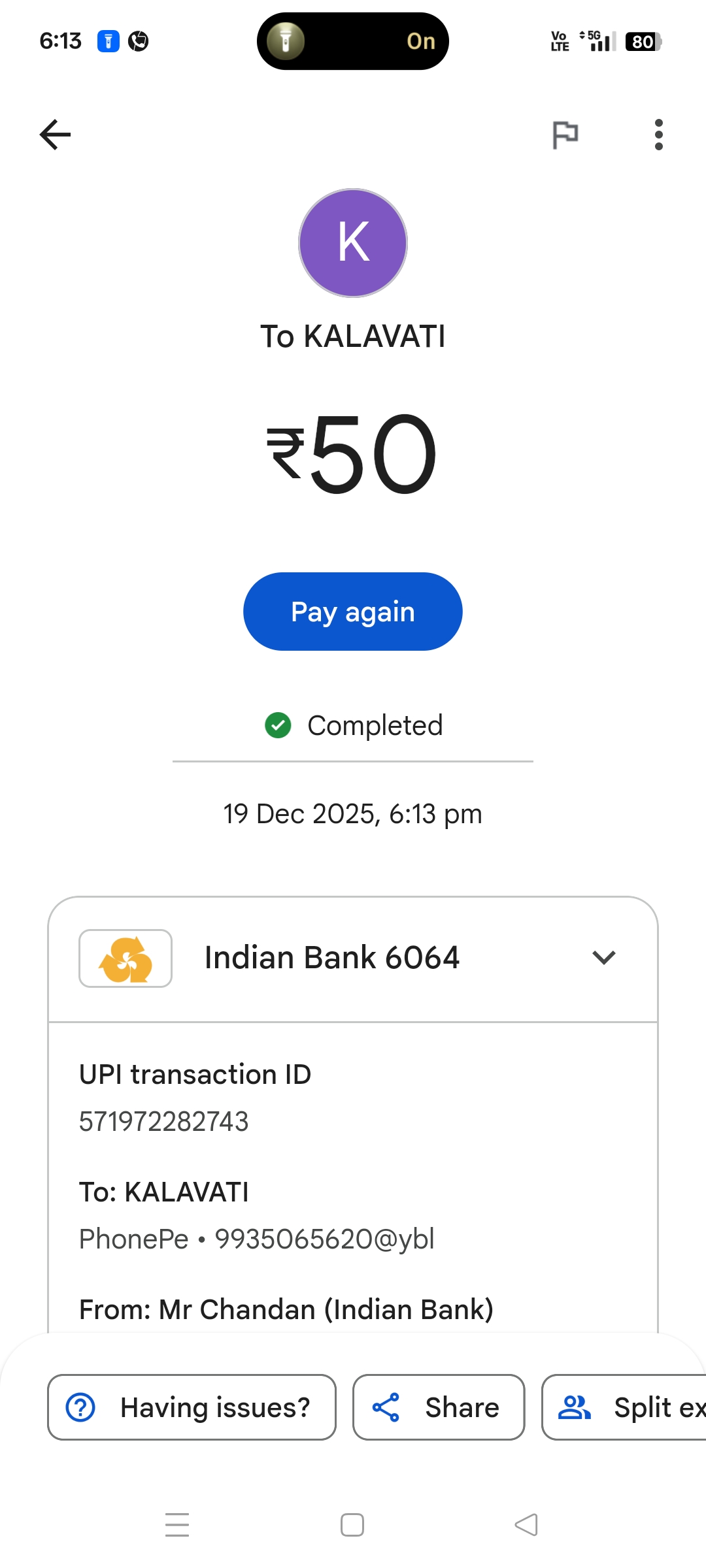This screenshot has height=1568, width=706.
Task: Open the Having issues? help option
Action: coord(192,1407)
